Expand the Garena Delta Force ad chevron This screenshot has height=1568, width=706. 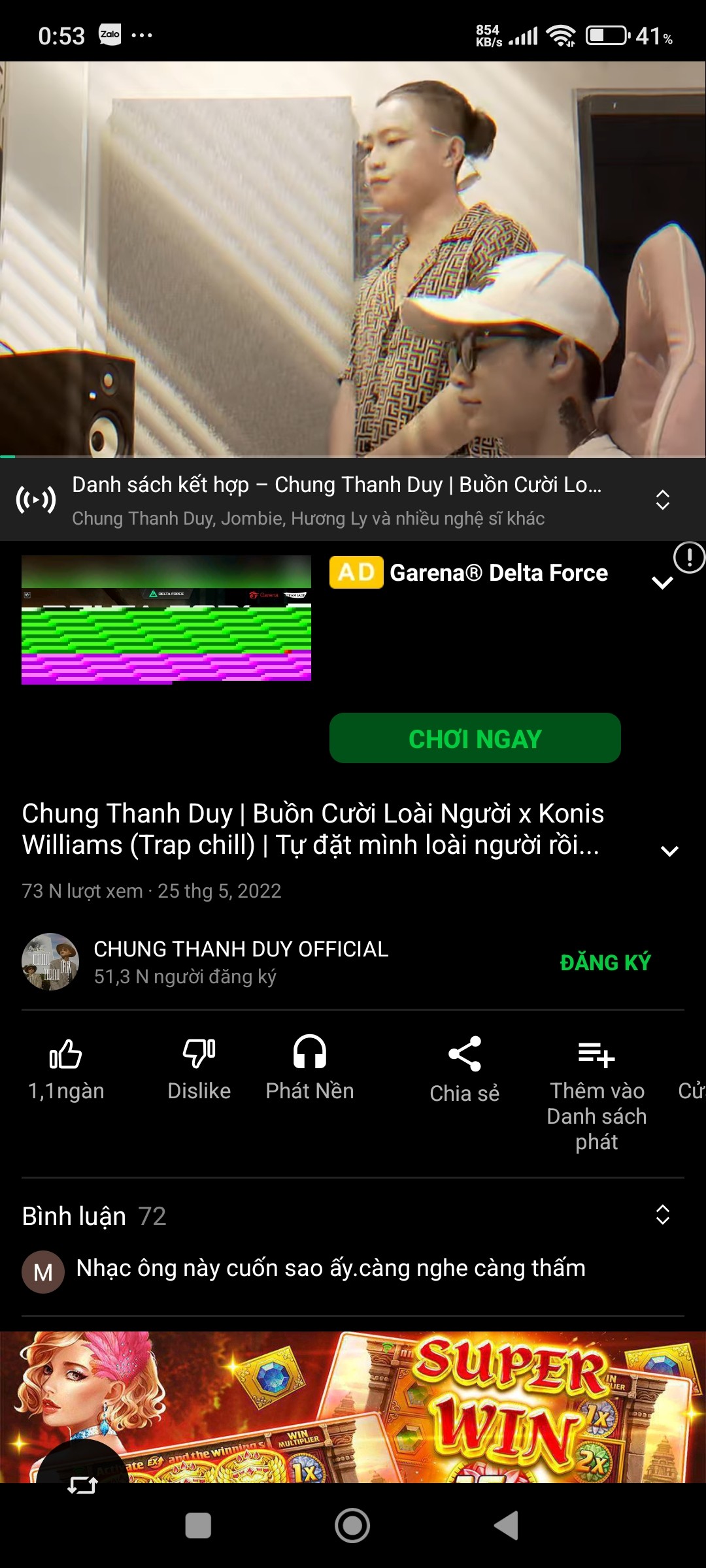662,582
